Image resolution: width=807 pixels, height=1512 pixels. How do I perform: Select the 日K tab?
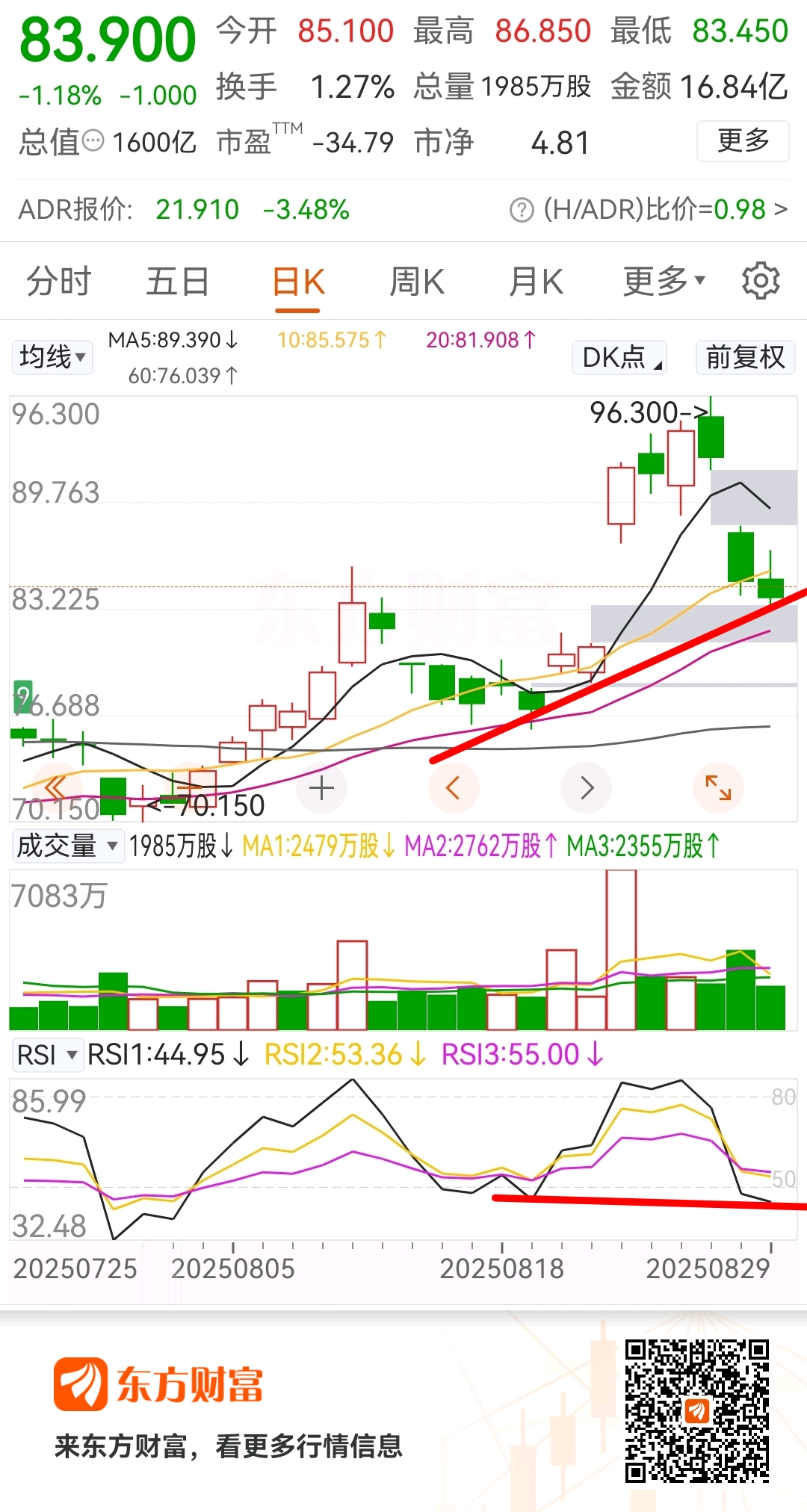click(x=298, y=283)
